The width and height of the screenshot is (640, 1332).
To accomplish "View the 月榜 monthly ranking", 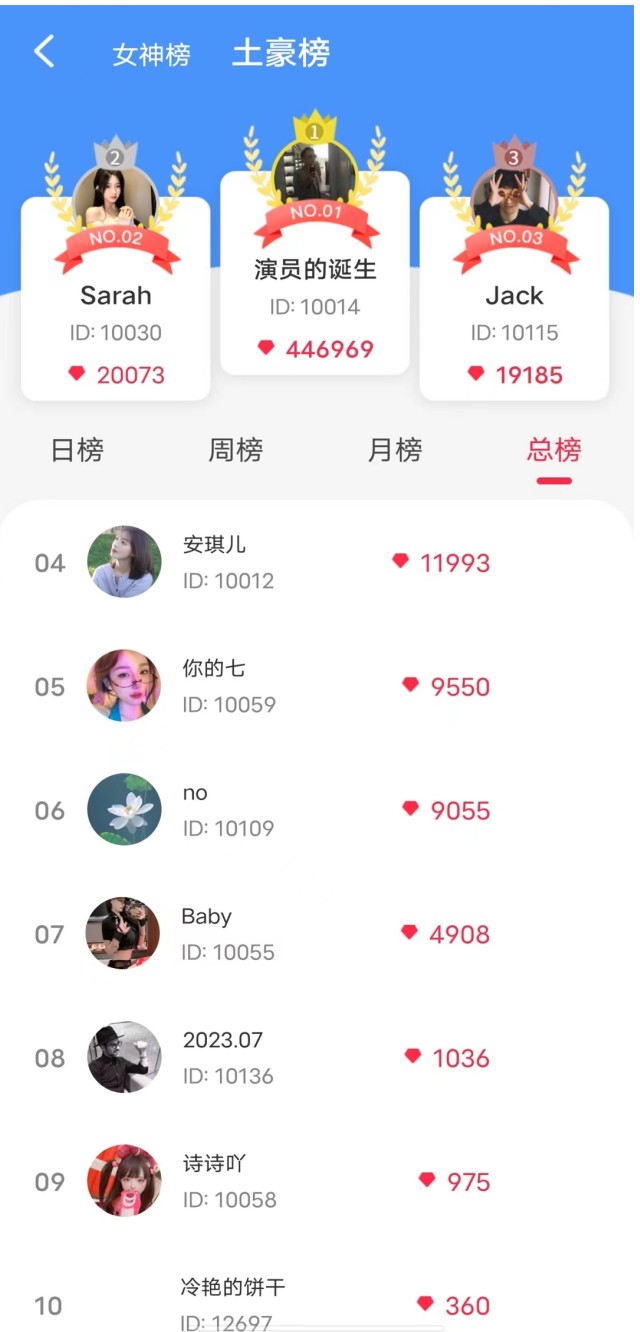I will (x=395, y=451).
